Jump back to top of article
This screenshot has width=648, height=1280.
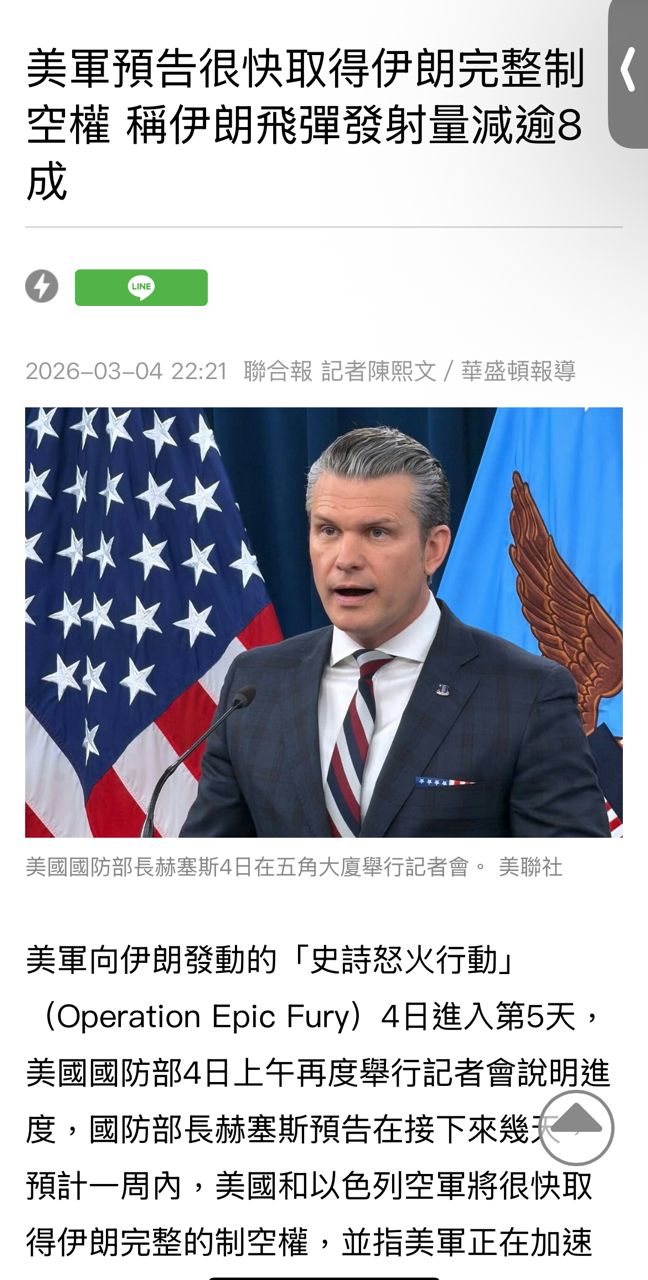pos(576,1127)
